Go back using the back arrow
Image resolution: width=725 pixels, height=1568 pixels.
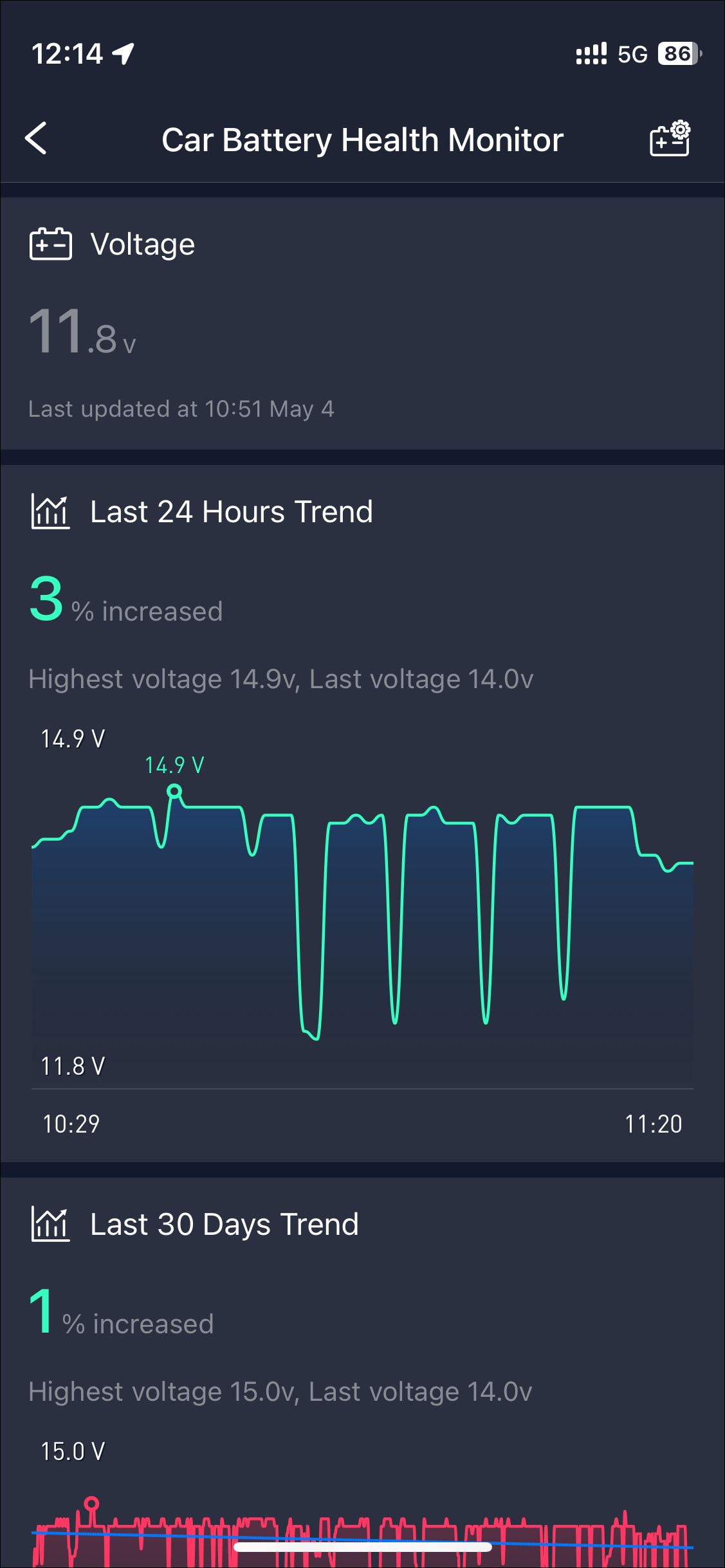pyautogui.click(x=36, y=138)
